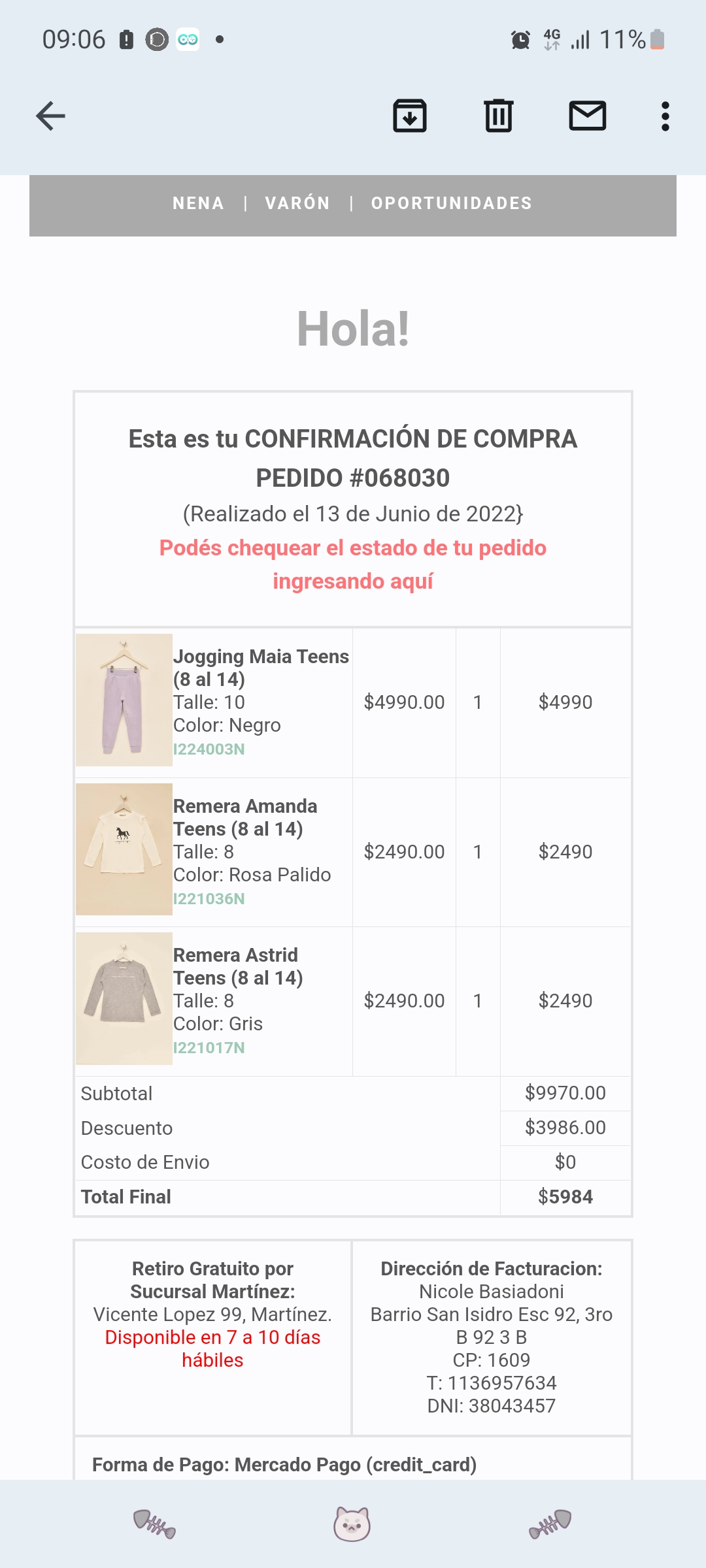Open the overflow menu

[665, 116]
